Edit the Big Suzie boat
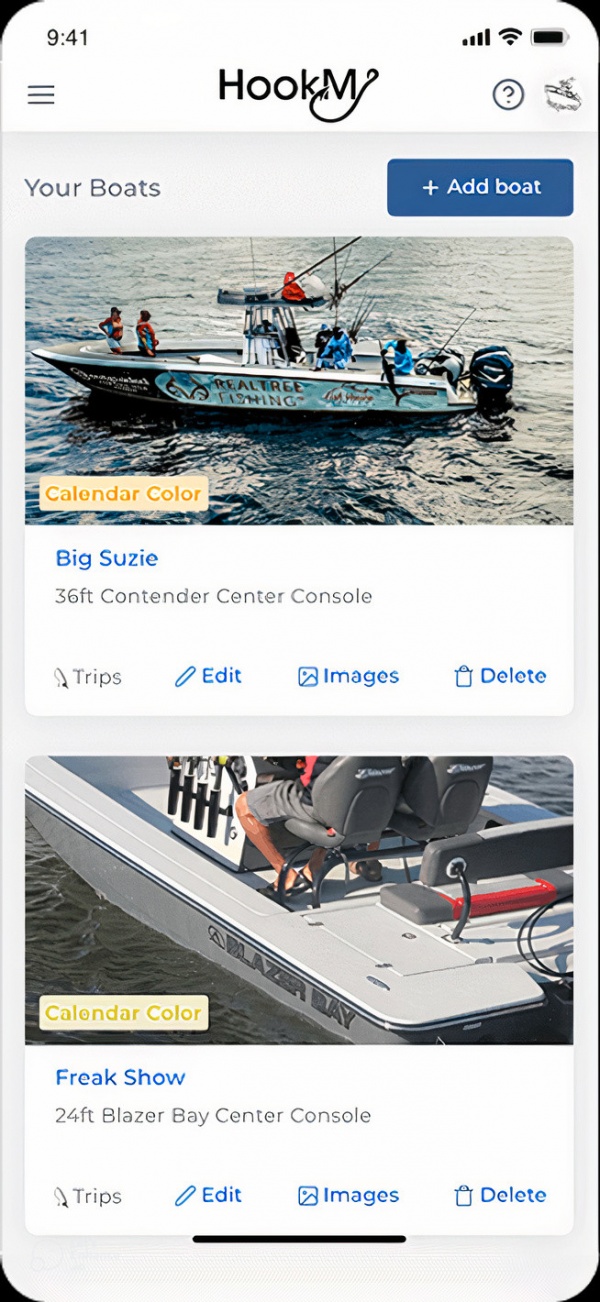 (208, 676)
